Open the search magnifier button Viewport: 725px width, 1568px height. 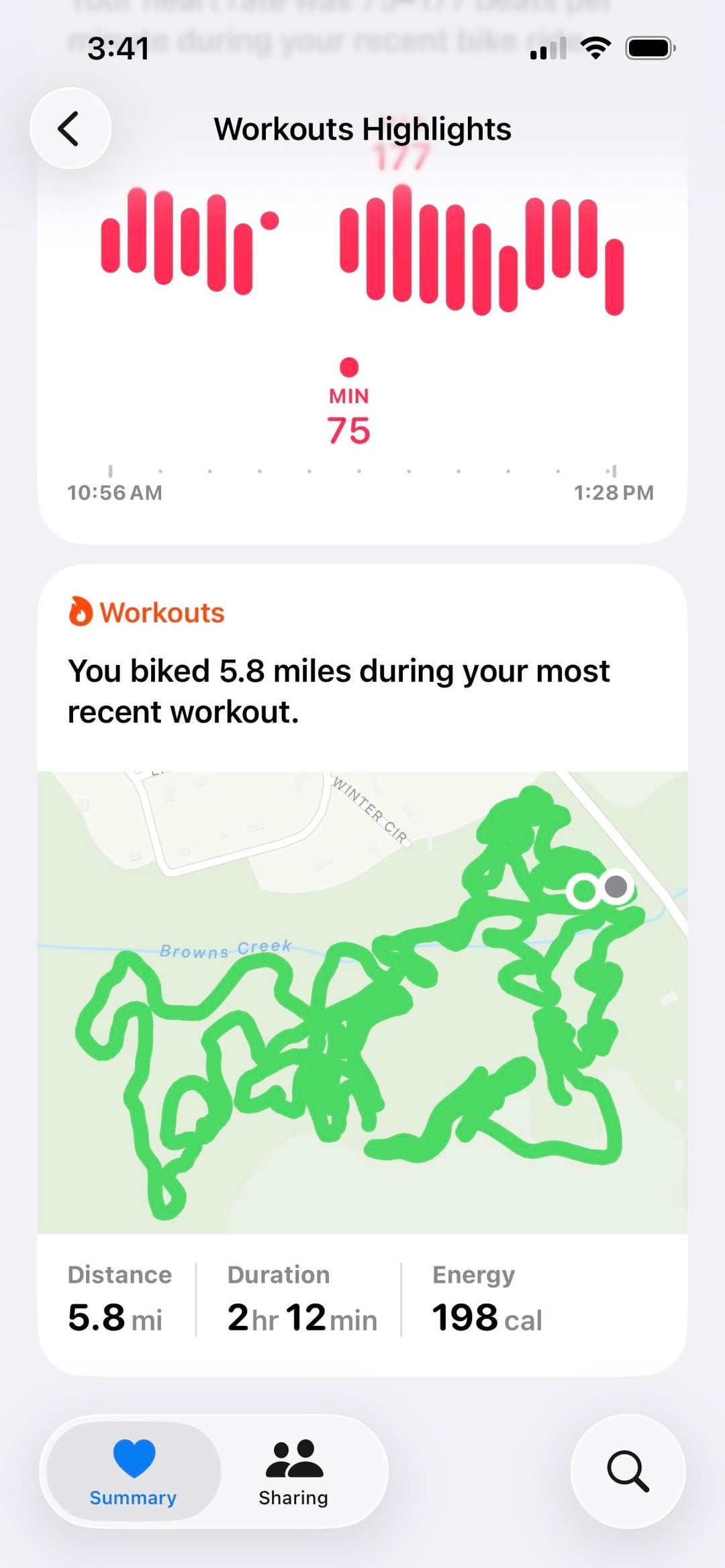coord(628,1471)
